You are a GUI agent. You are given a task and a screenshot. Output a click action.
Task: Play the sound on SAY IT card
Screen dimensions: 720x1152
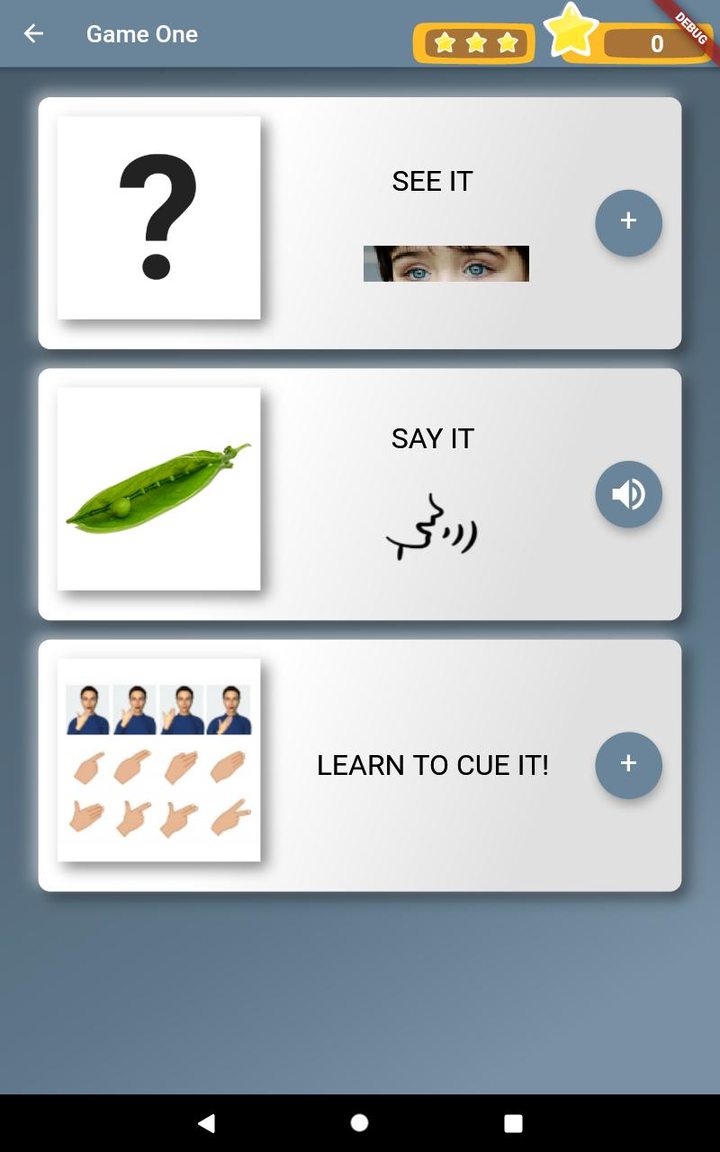(x=628, y=494)
